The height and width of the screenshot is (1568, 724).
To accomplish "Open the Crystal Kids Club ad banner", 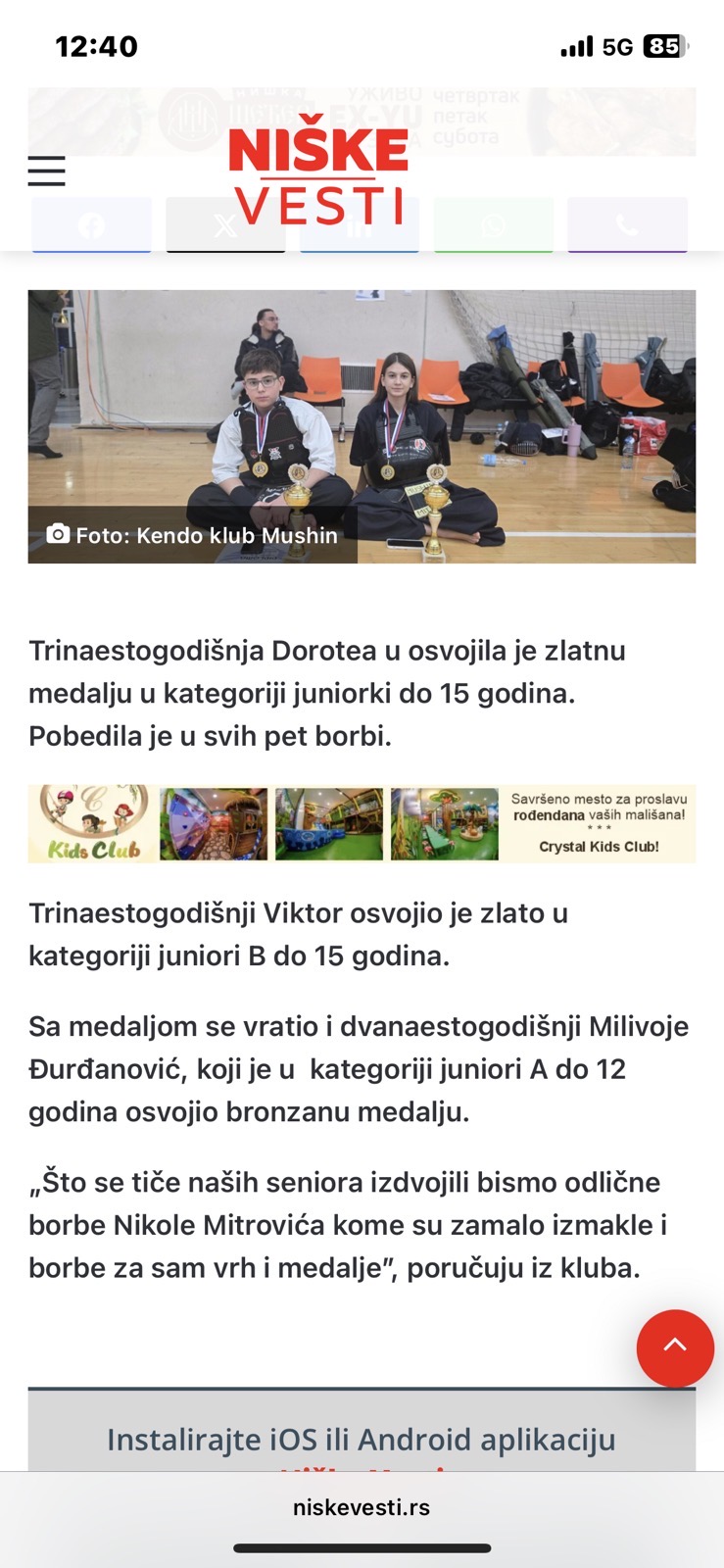I will (362, 823).
